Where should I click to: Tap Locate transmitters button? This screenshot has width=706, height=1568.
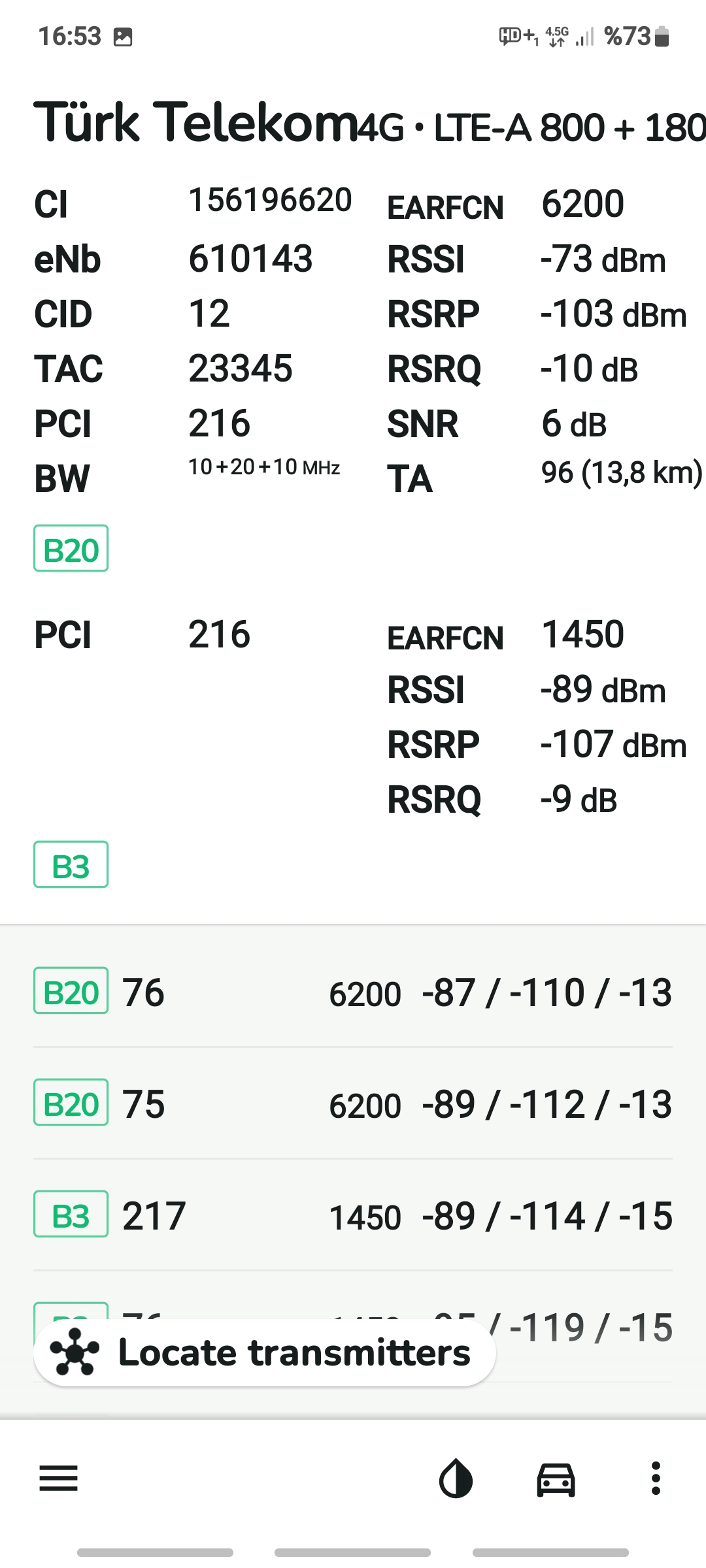(265, 1352)
